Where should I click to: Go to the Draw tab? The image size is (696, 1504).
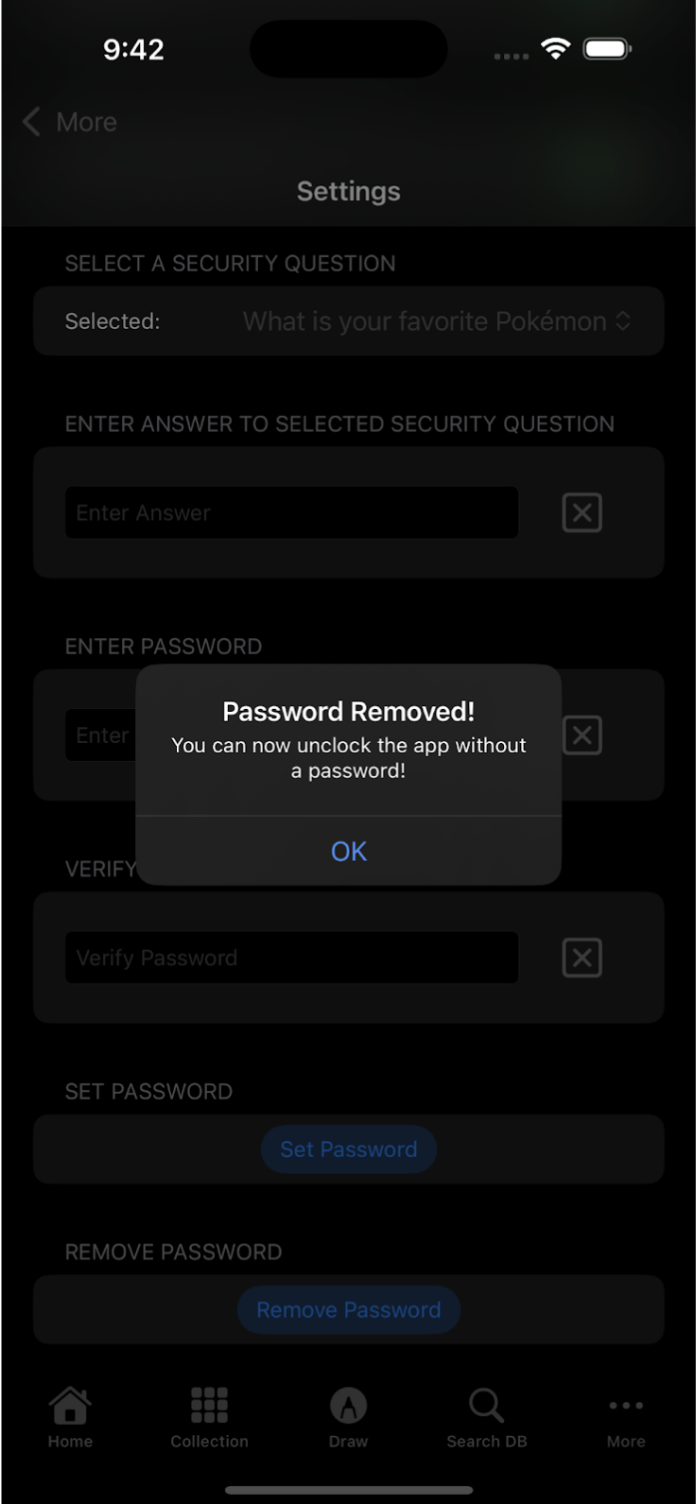click(348, 1417)
